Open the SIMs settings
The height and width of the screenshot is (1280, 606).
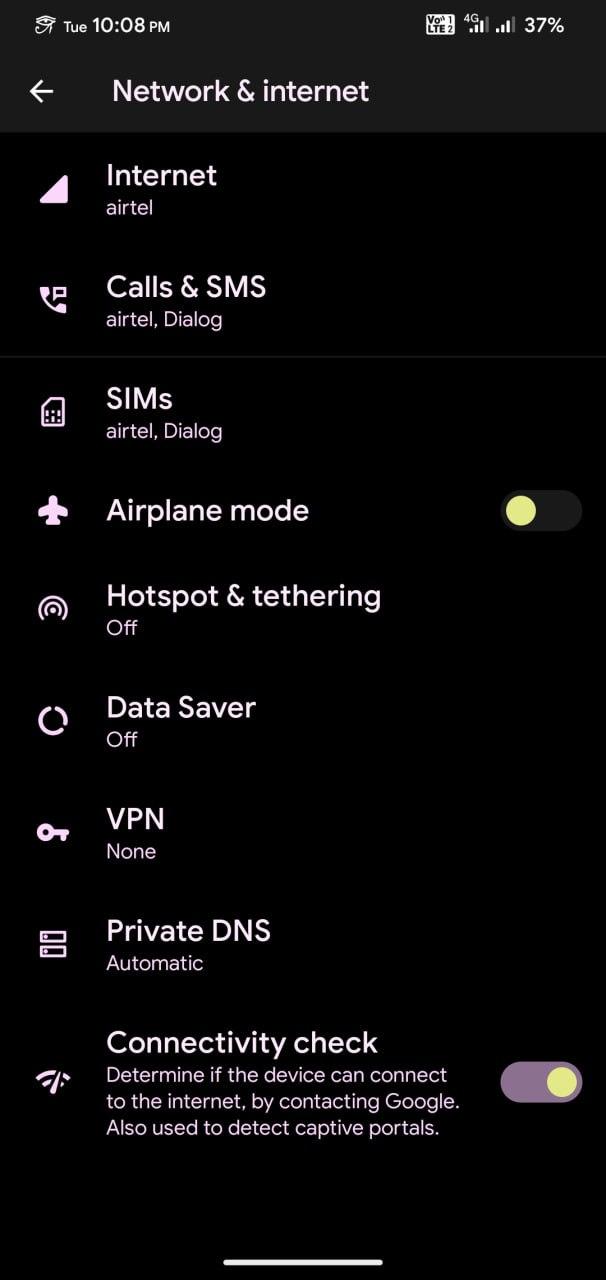pyautogui.click(x=303, y=413)
